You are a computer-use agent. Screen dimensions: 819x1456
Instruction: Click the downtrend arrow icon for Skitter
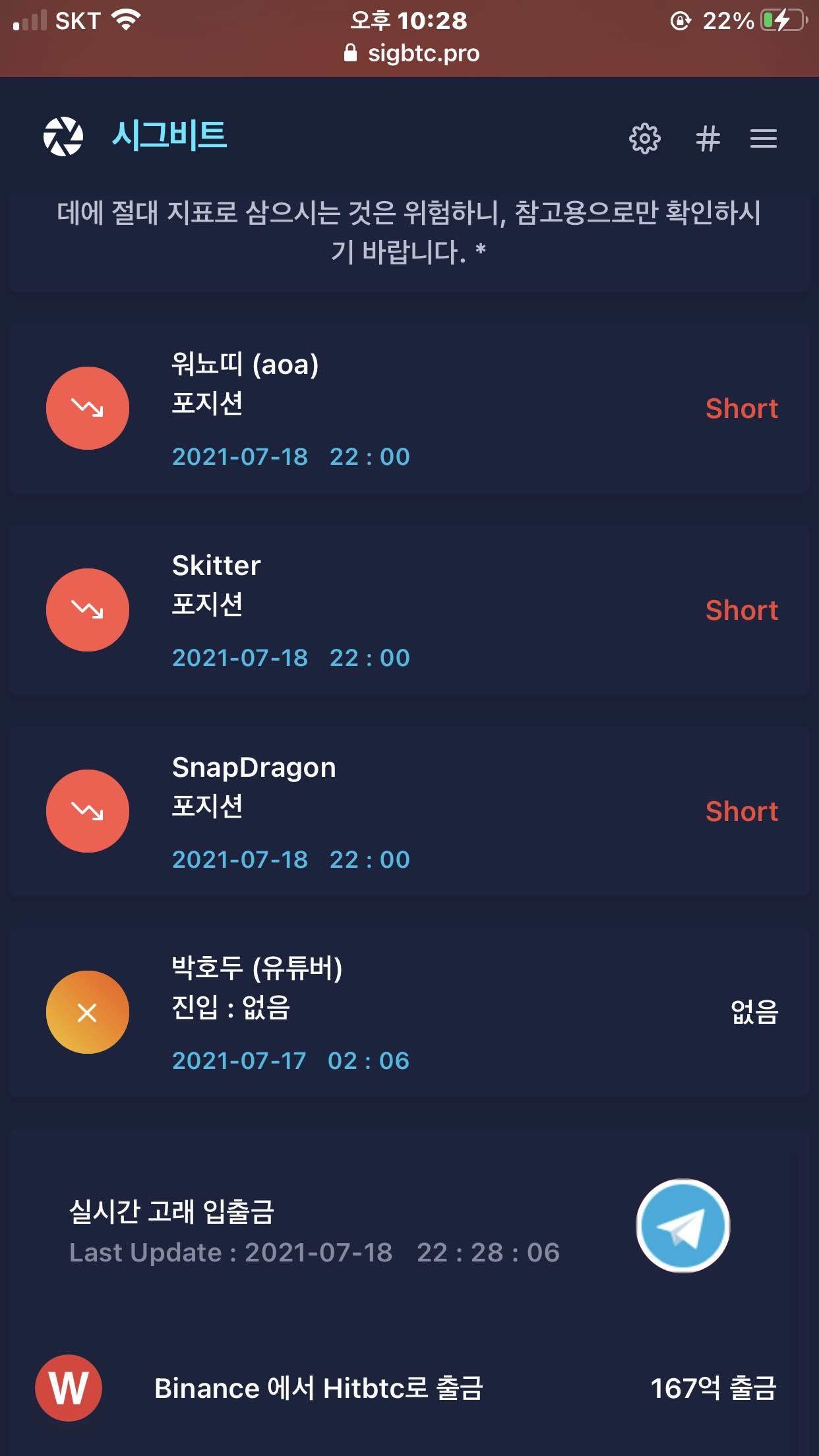(x=87, y=610)
